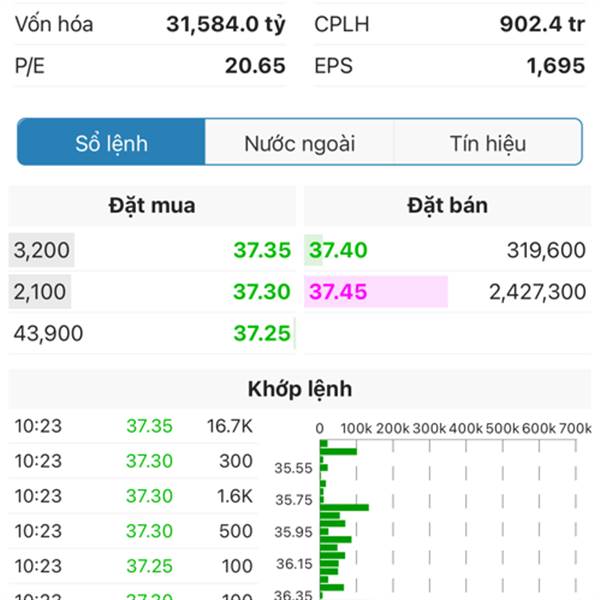The height and width of the screenshot is (600, 600).
Task: Switch to the Sổ lệnh tab
Action: (112, 143)
